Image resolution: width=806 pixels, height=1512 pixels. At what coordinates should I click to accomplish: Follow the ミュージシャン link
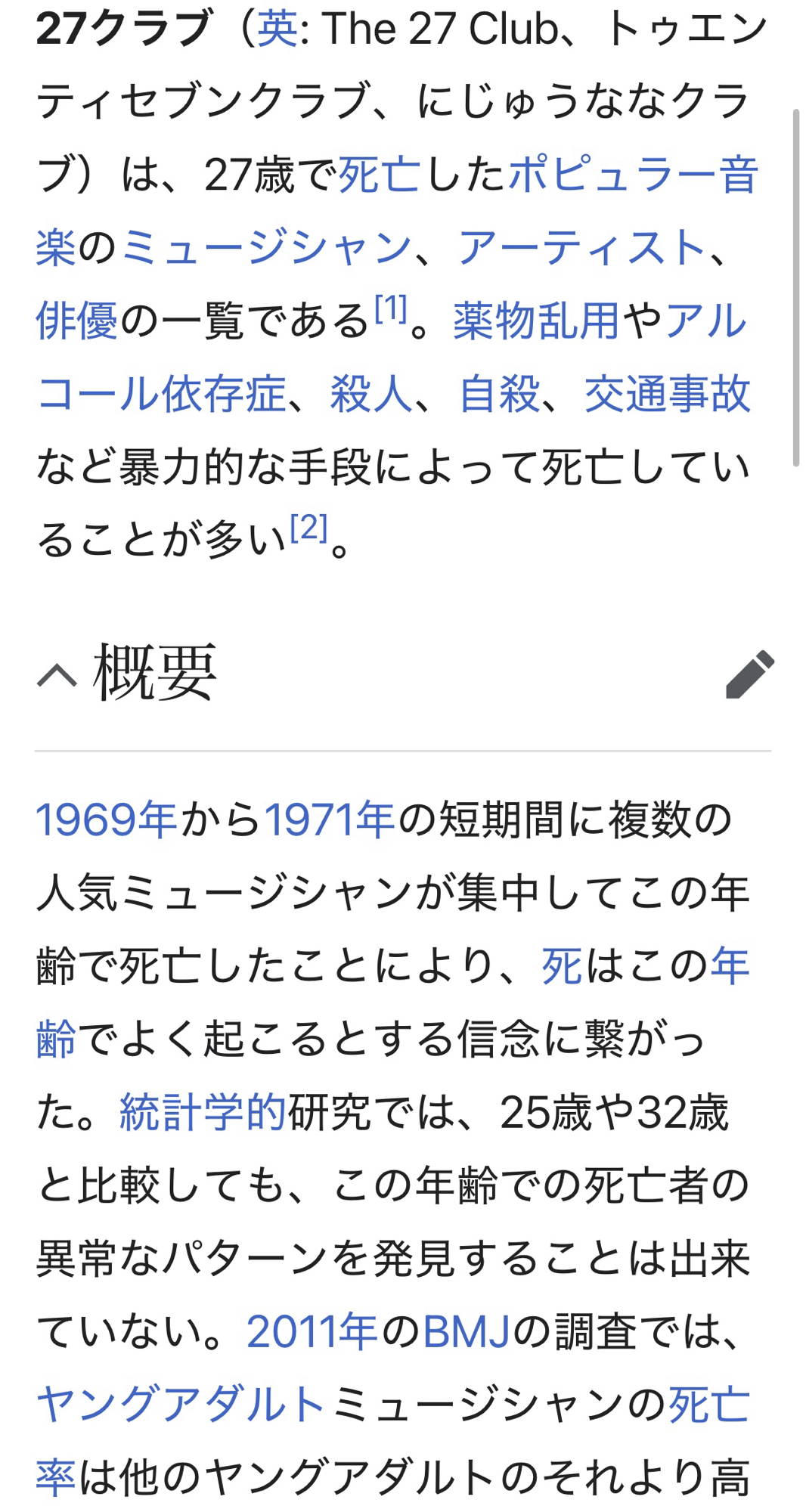266,248
